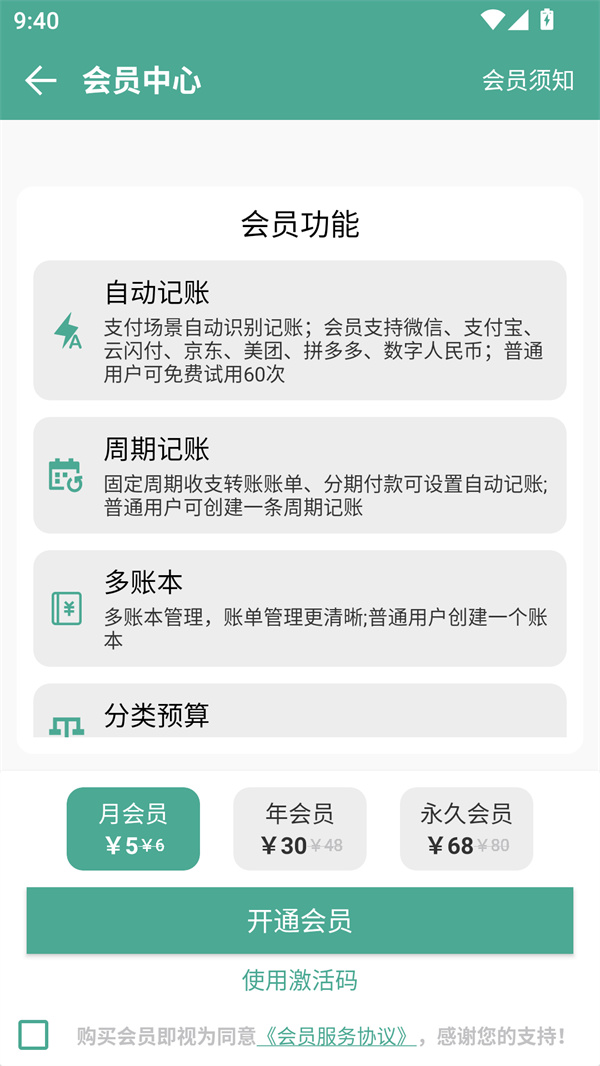This screenshot has height=1066, width=600.
Task: Open 会员须知 in the top bar
Action: [528, 81]
